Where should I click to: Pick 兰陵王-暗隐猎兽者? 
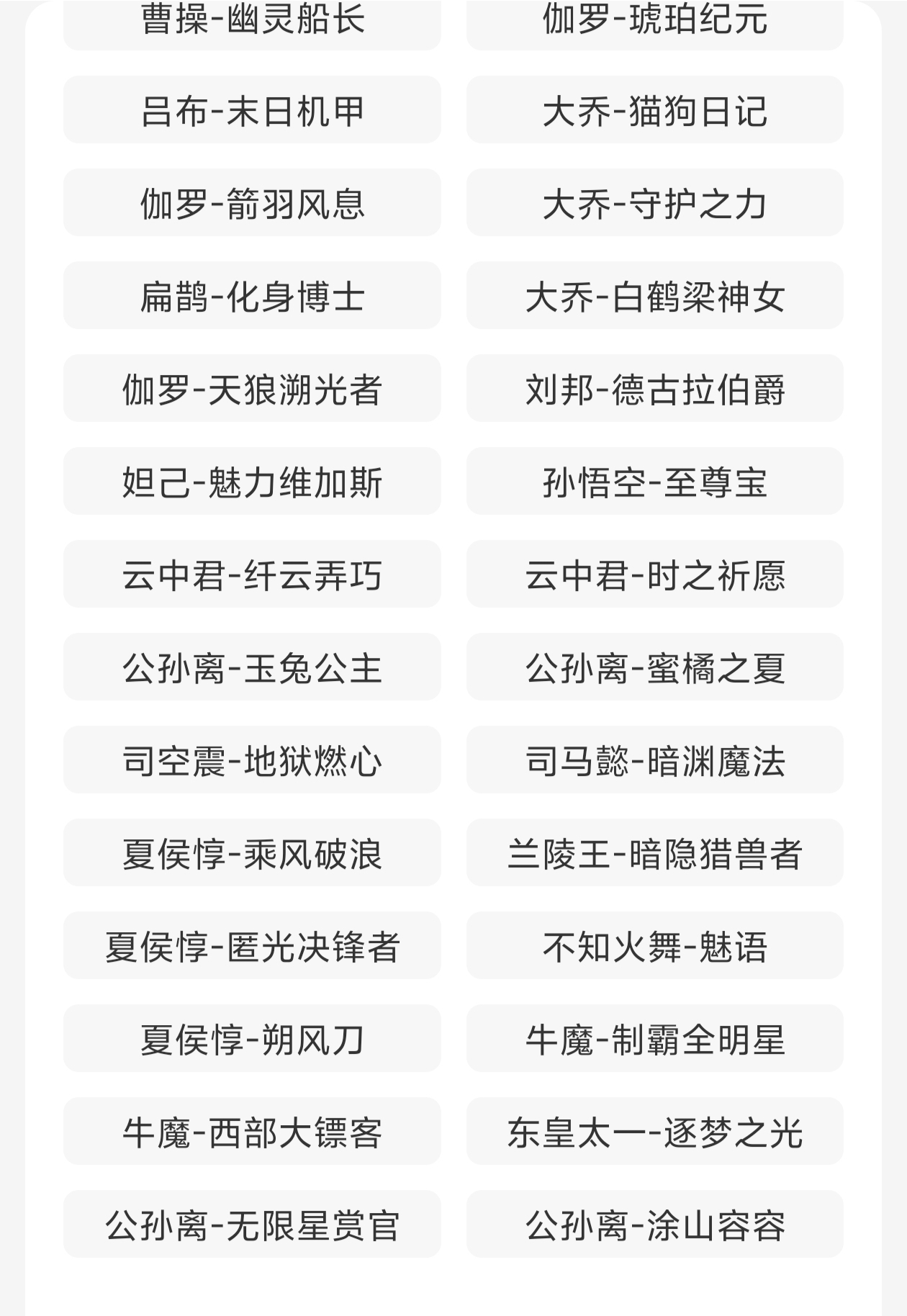point(654,853)
